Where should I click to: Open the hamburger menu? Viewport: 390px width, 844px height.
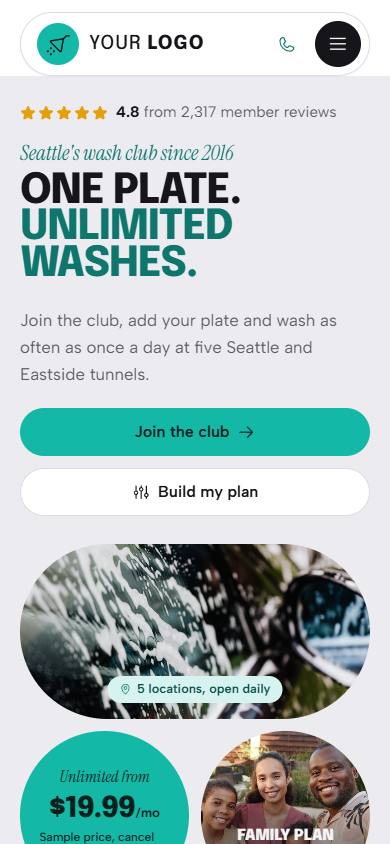[x=337, y=44]
